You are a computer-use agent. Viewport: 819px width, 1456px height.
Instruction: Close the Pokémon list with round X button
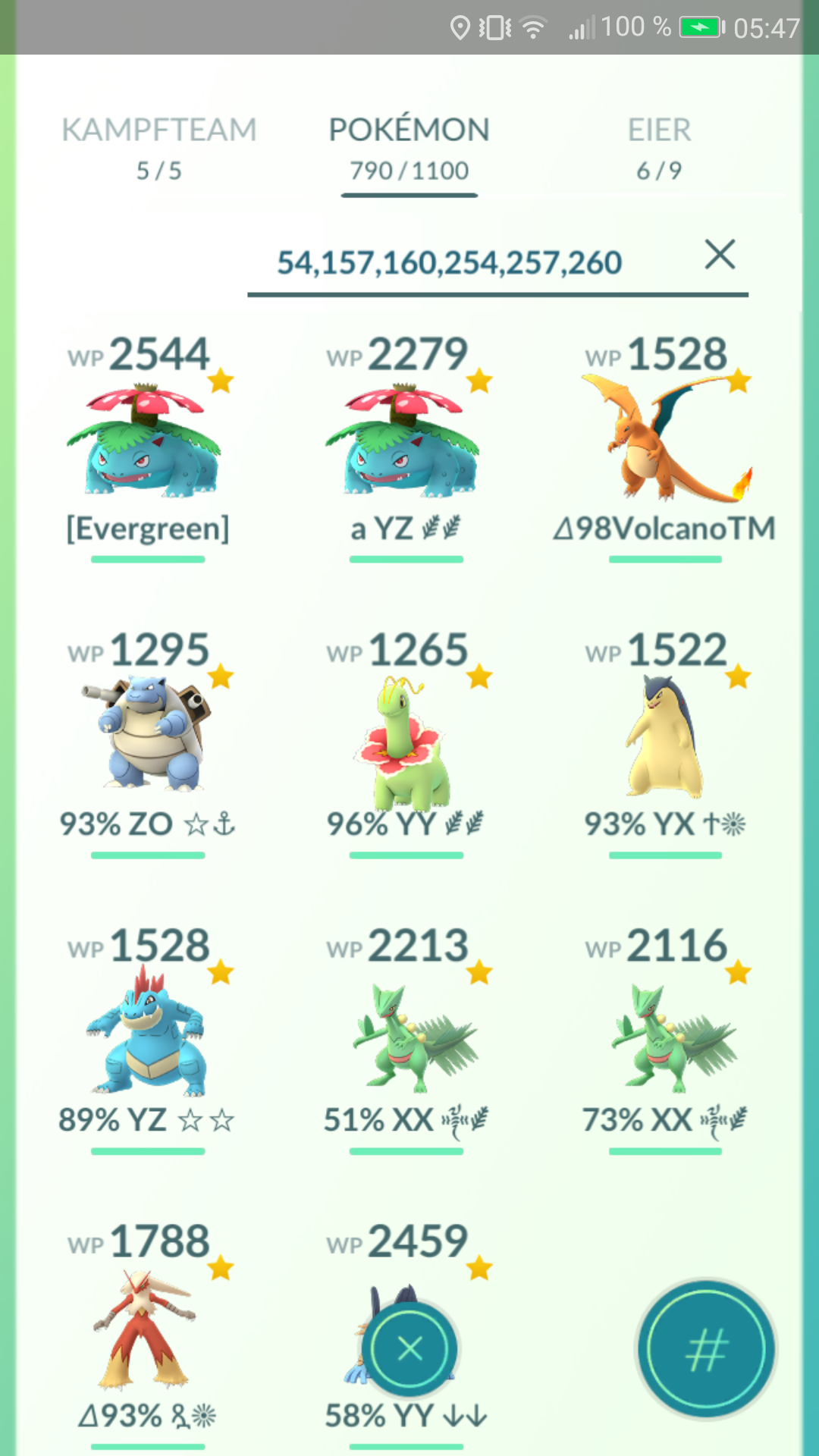(x=409, y=1349)
